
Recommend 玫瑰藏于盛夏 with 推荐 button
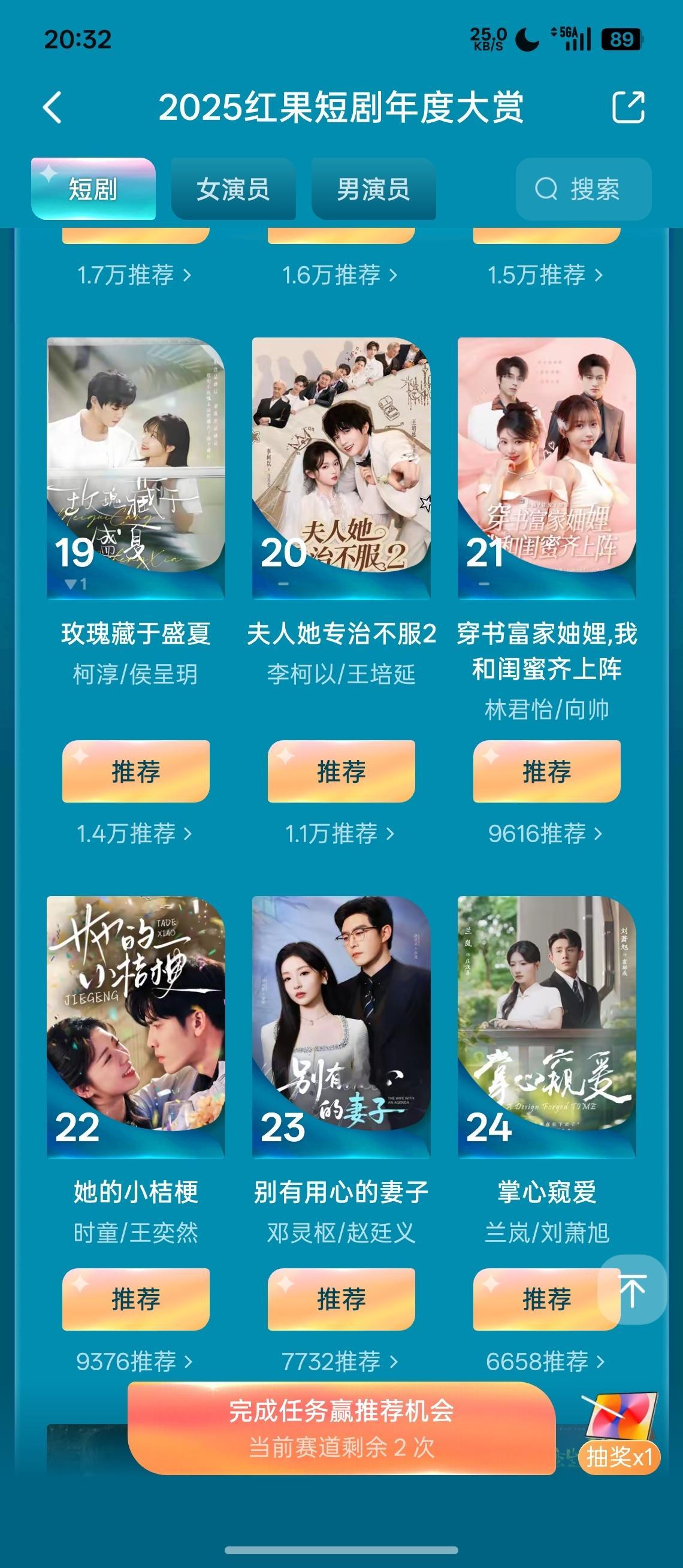click(x=135, y=771)
